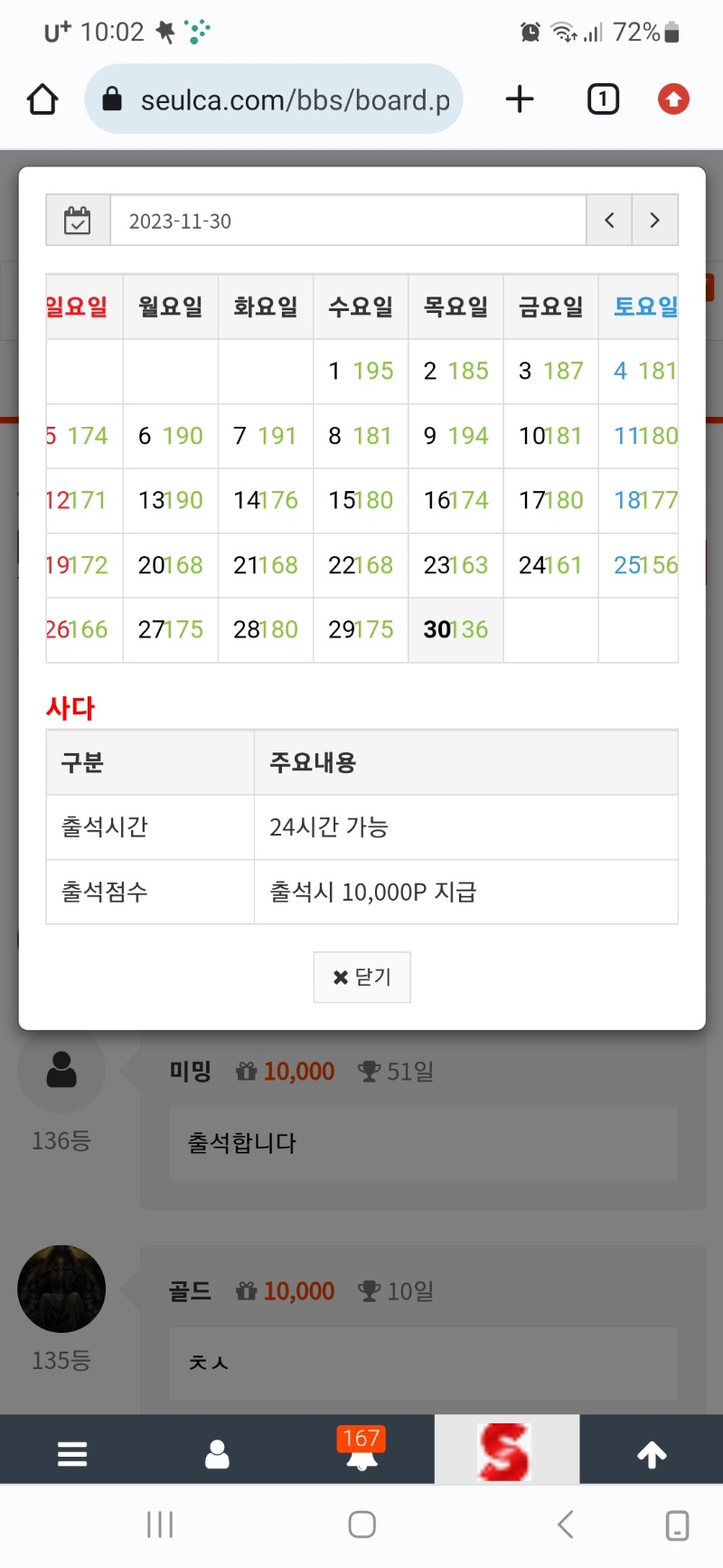
Task: Tap the 2023-11-30 date field
Action: click(348, 221)
